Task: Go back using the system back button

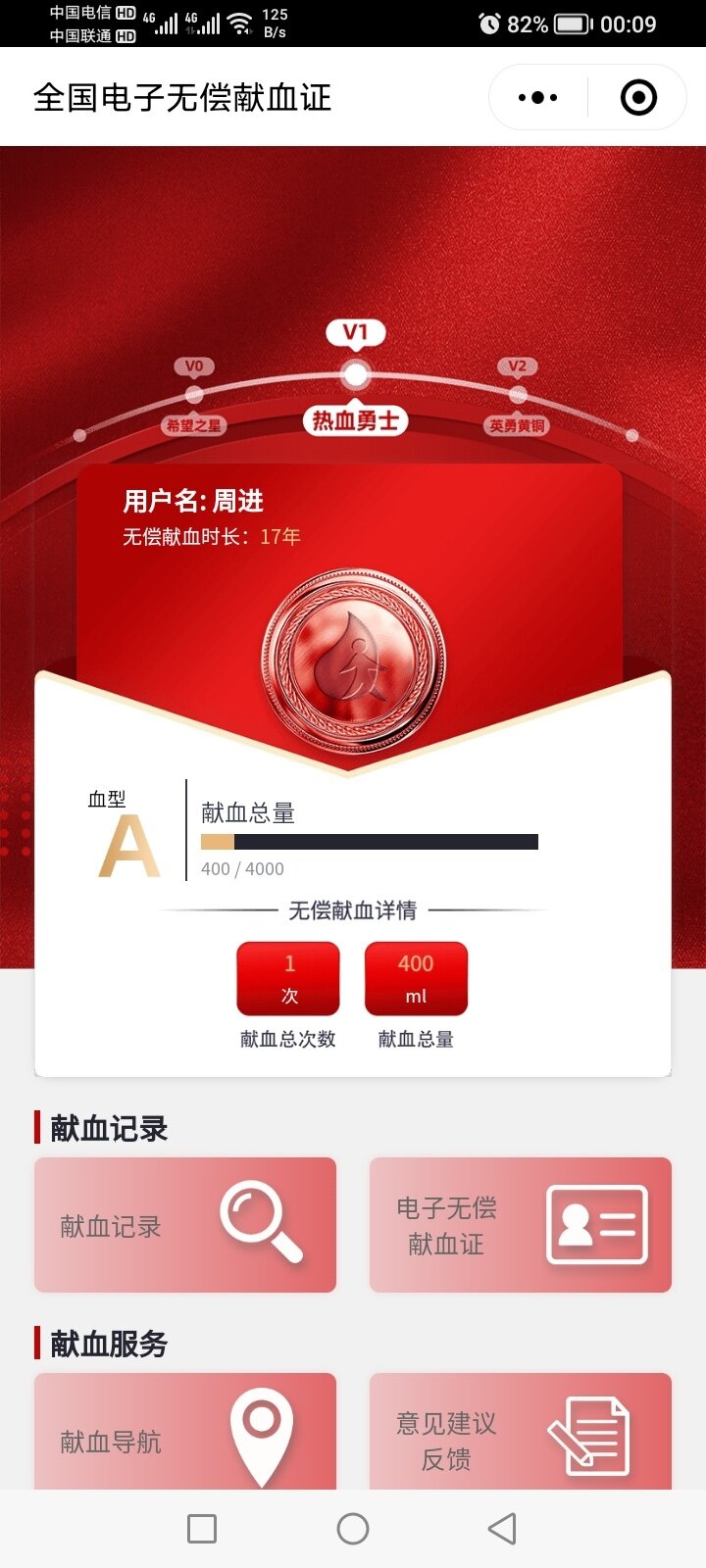Action: point(502,1529)
